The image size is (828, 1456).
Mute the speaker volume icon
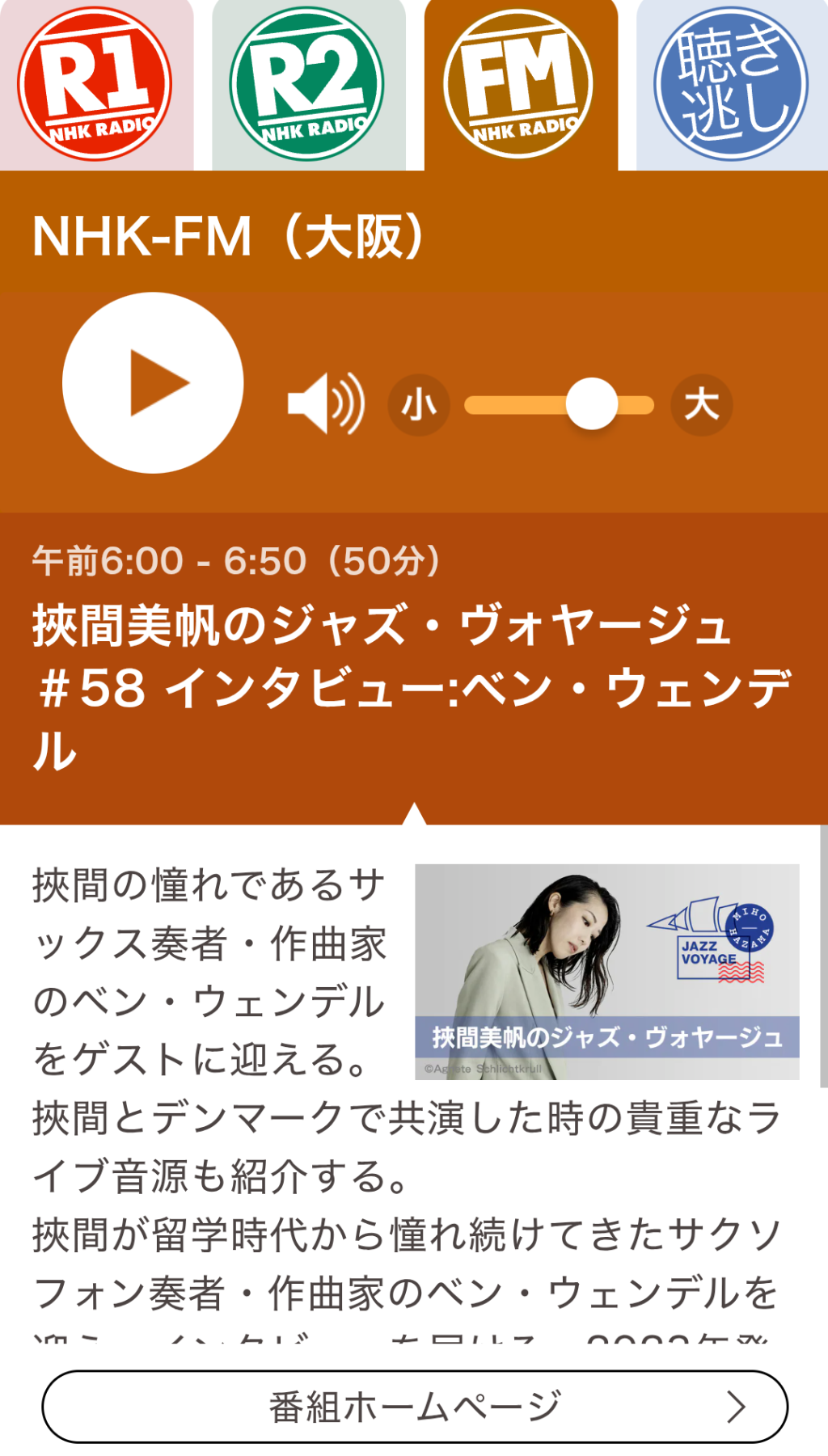pos(326,403)
